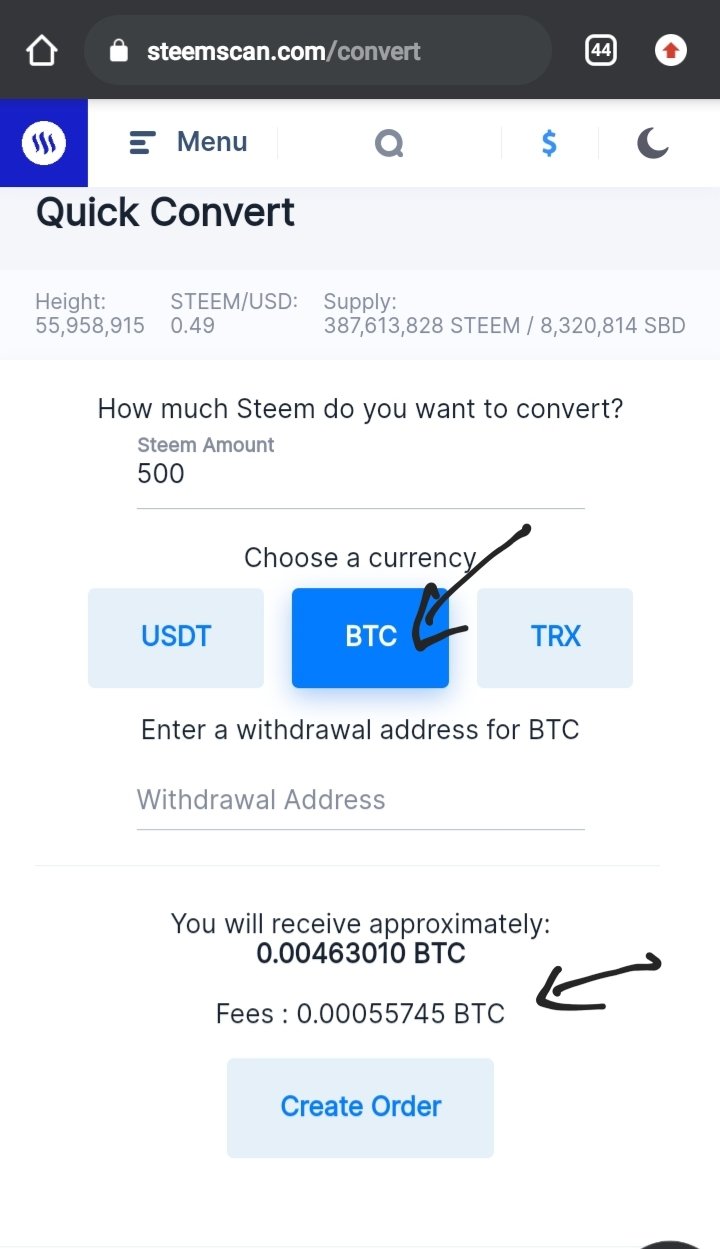Open the Steem logo home page

click(44, 143)
